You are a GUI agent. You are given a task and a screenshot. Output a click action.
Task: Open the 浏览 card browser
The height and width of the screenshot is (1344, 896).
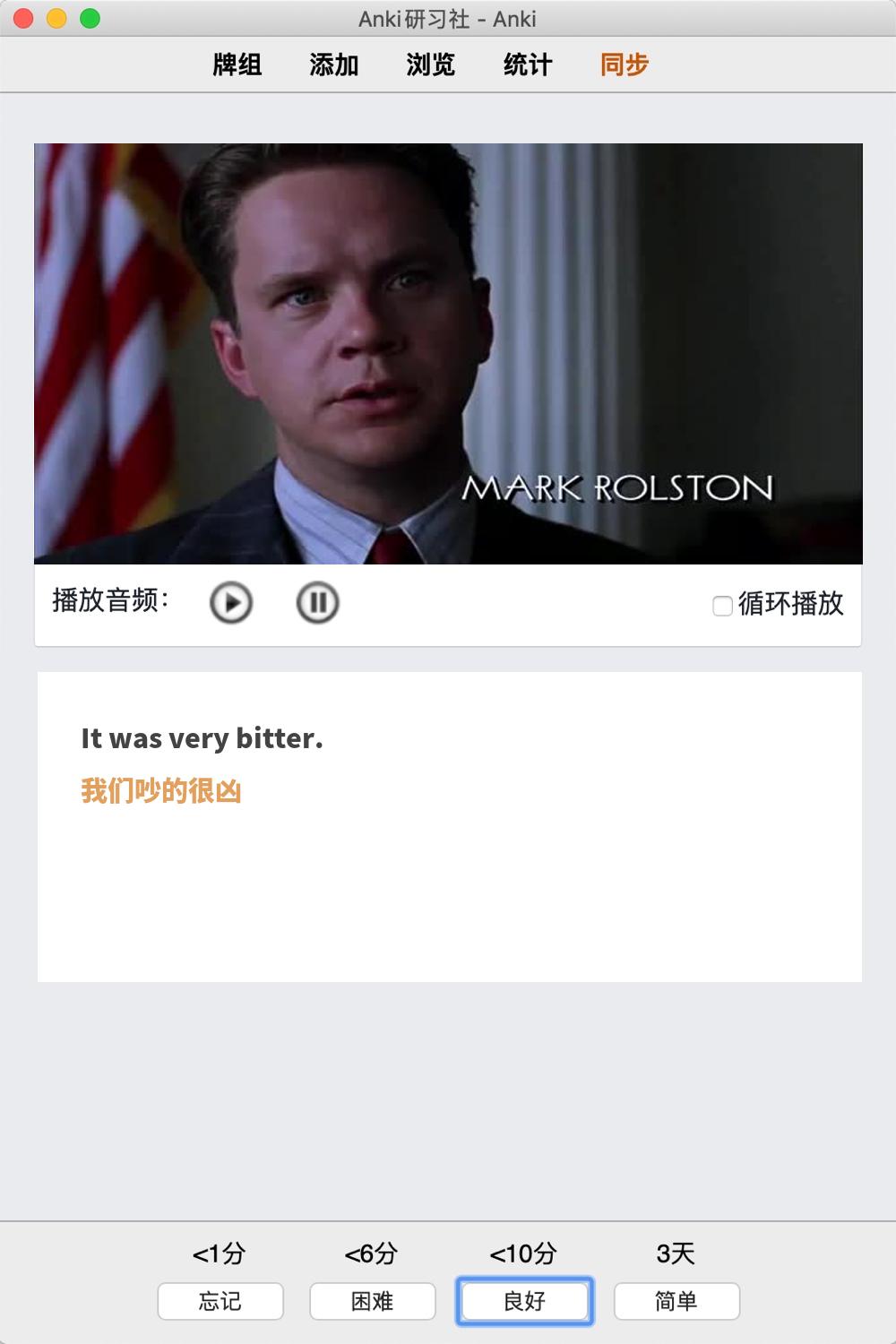(431, 65)
